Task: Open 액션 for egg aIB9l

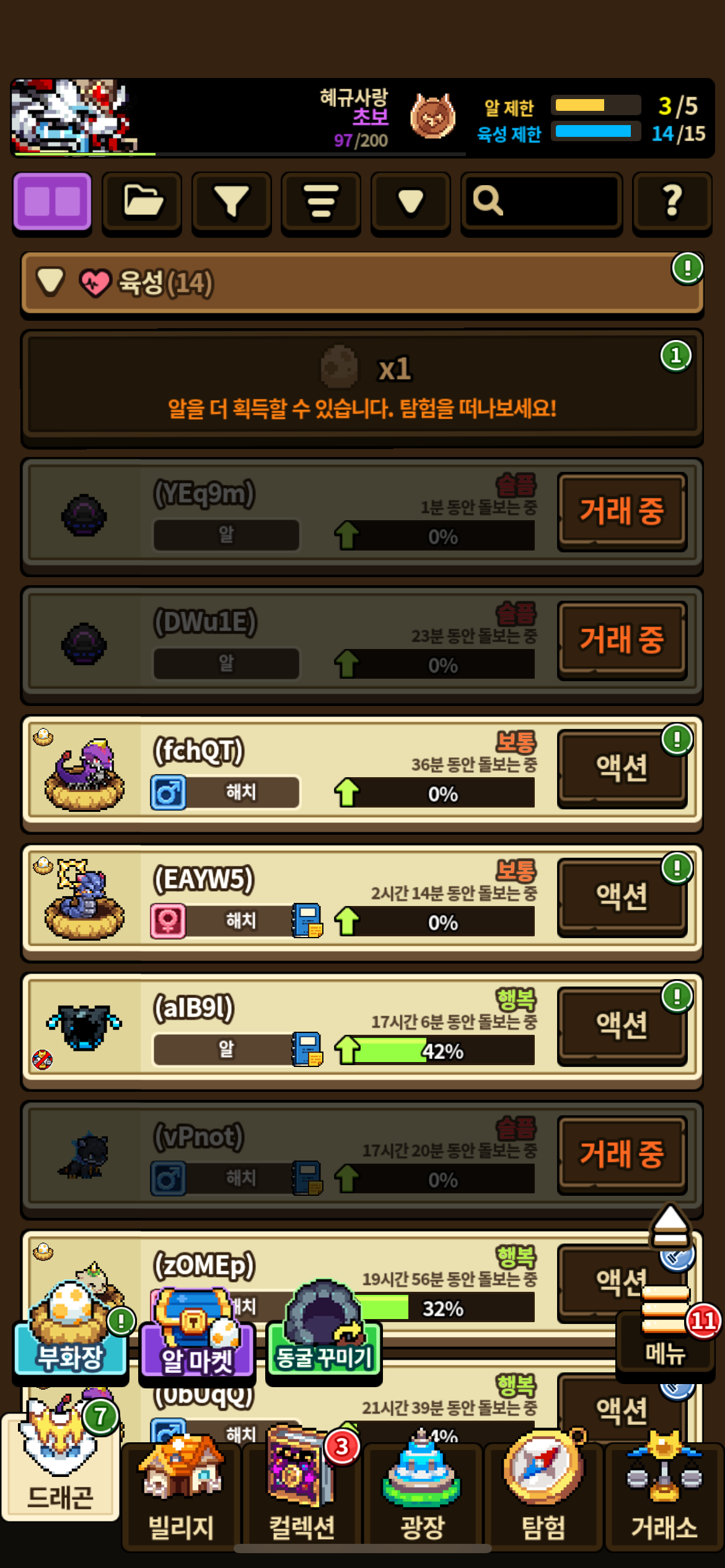Action: pos(622,1026)
